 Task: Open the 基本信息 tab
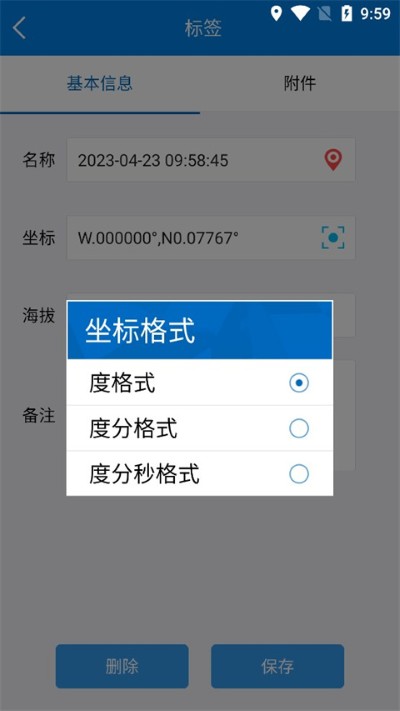[100, 83]
